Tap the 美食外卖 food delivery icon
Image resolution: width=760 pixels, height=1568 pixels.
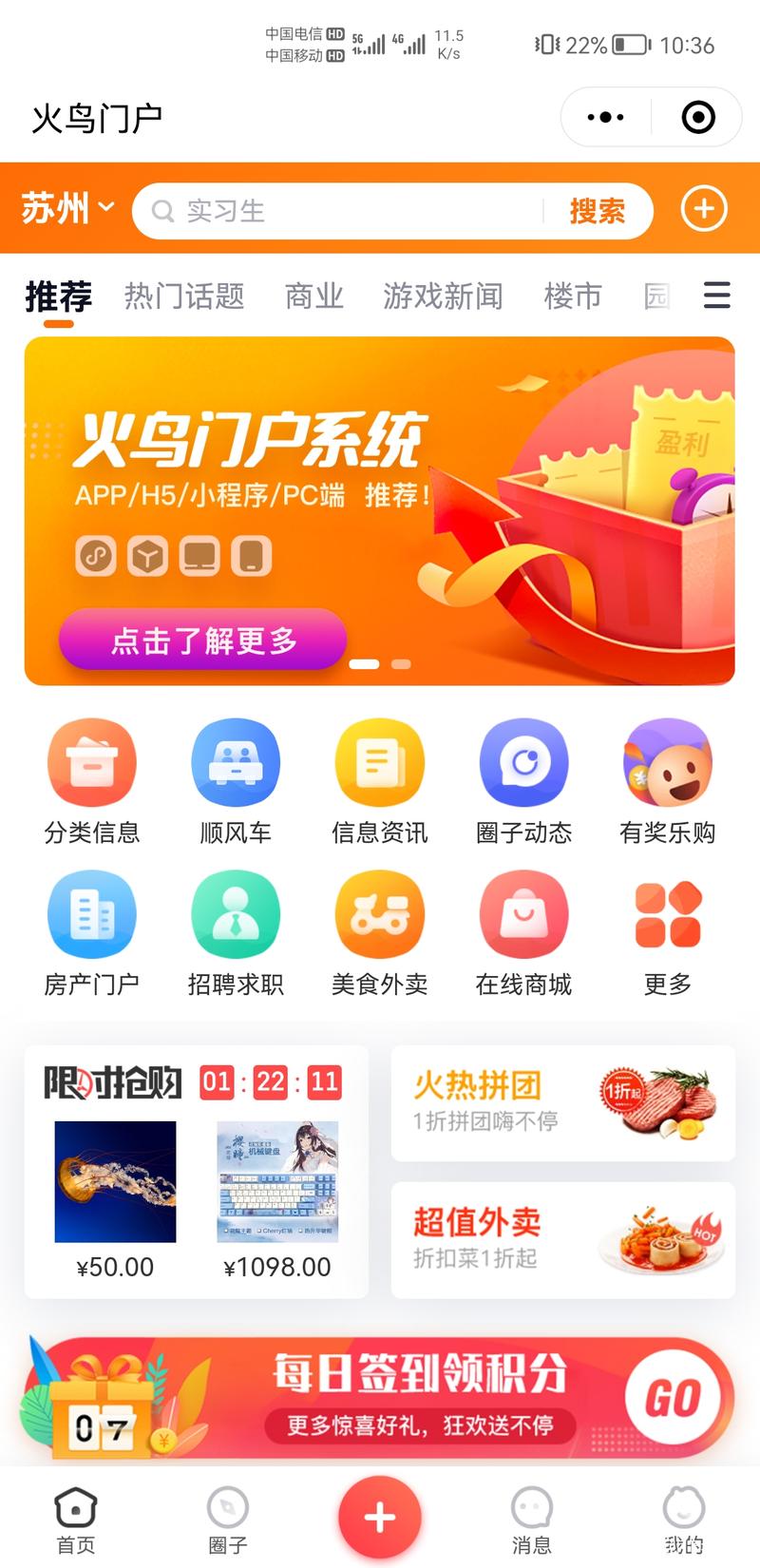pos(380,914)
